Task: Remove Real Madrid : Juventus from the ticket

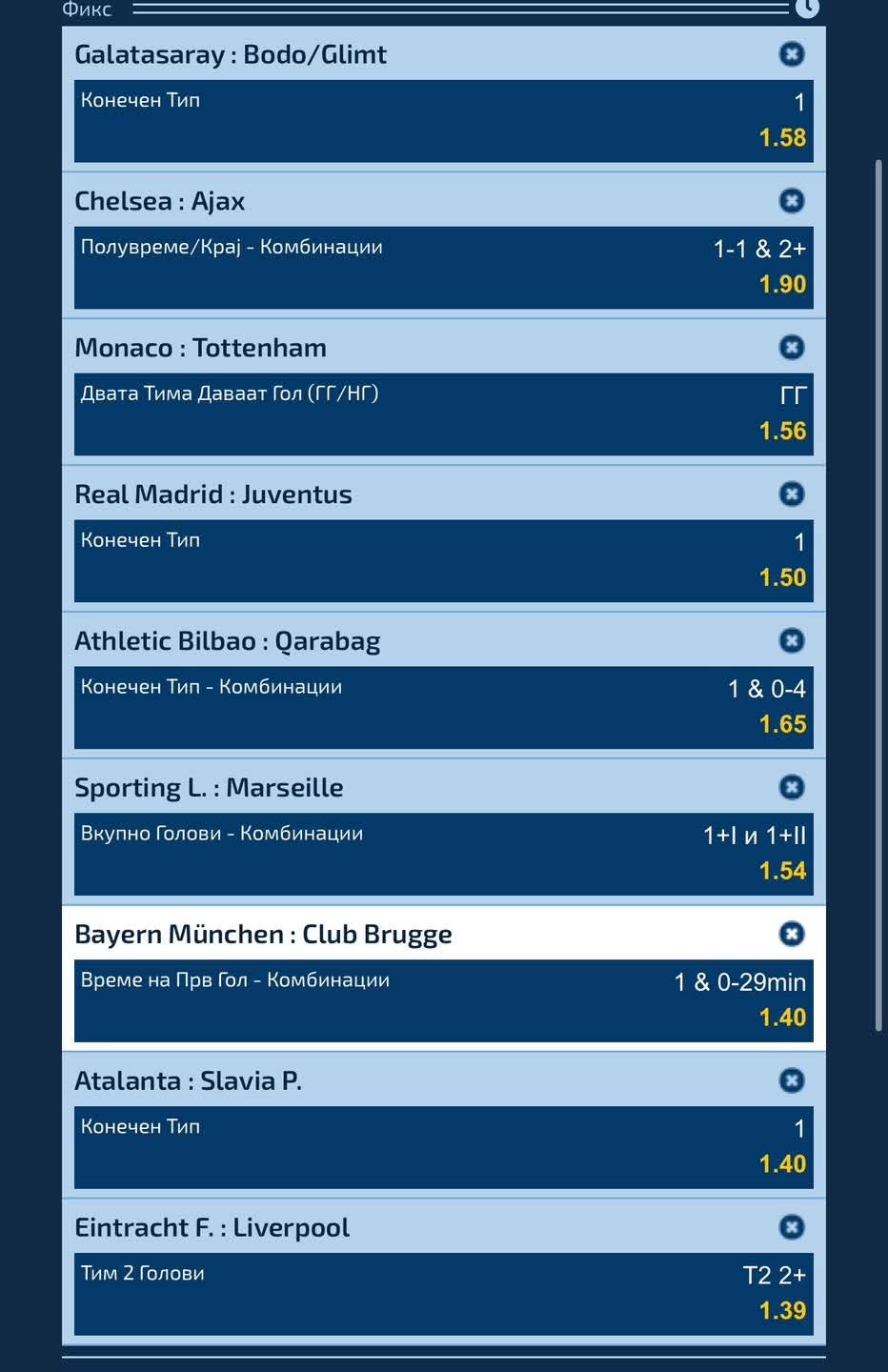Action: [x=792, y=494]
